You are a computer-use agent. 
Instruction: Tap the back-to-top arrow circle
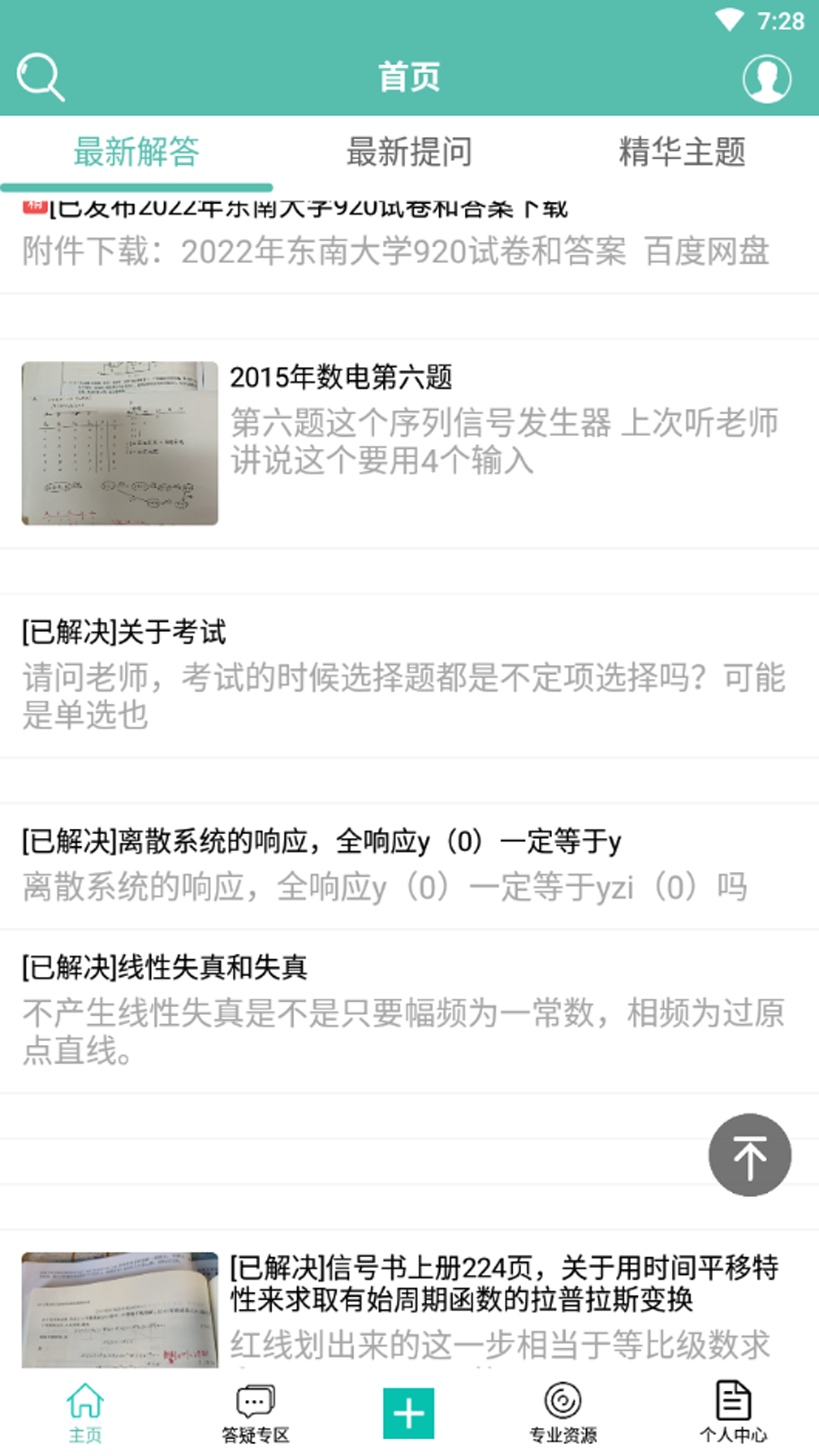749,1154
